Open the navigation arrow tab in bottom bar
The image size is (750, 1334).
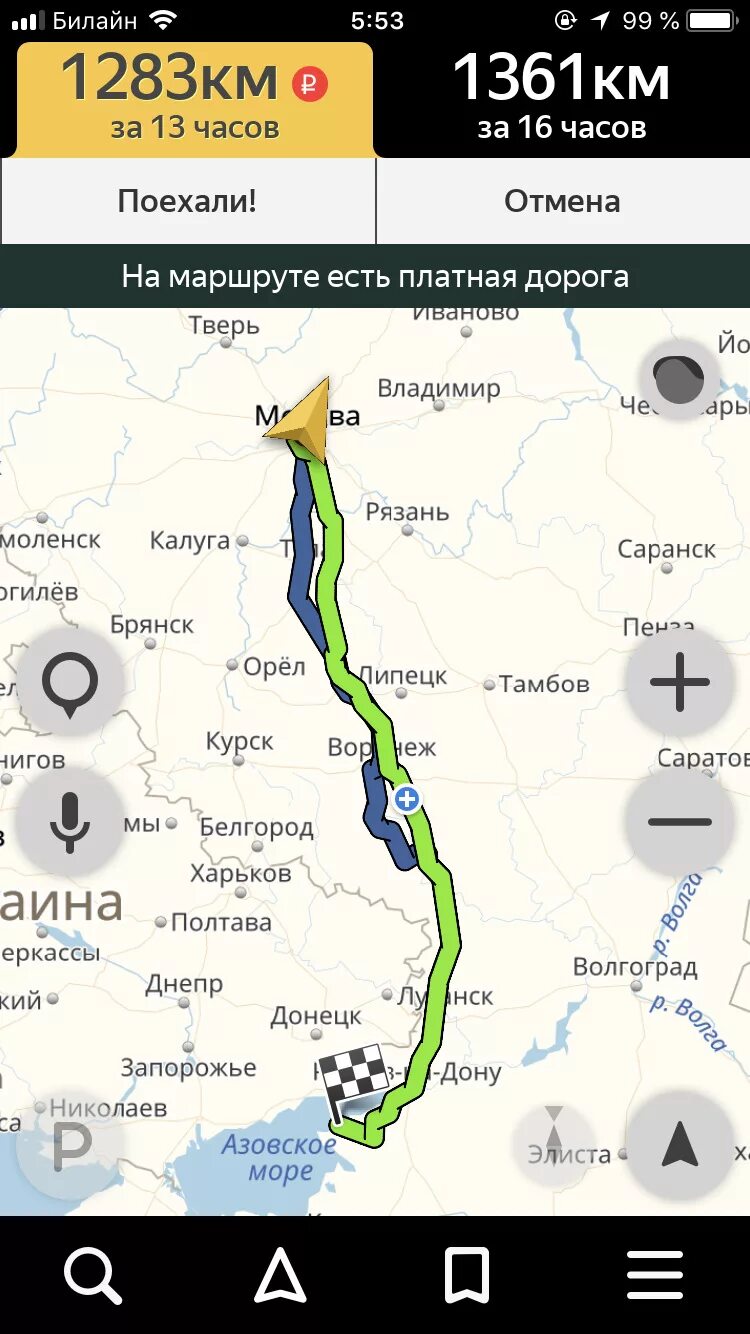tap(280, 1275)
